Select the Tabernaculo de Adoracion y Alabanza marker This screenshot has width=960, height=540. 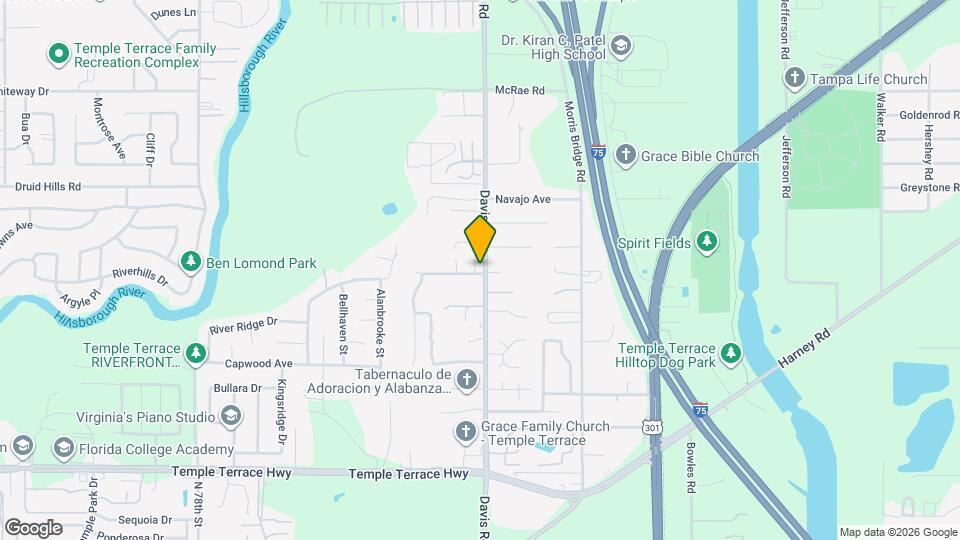click(x=467, y=379)
